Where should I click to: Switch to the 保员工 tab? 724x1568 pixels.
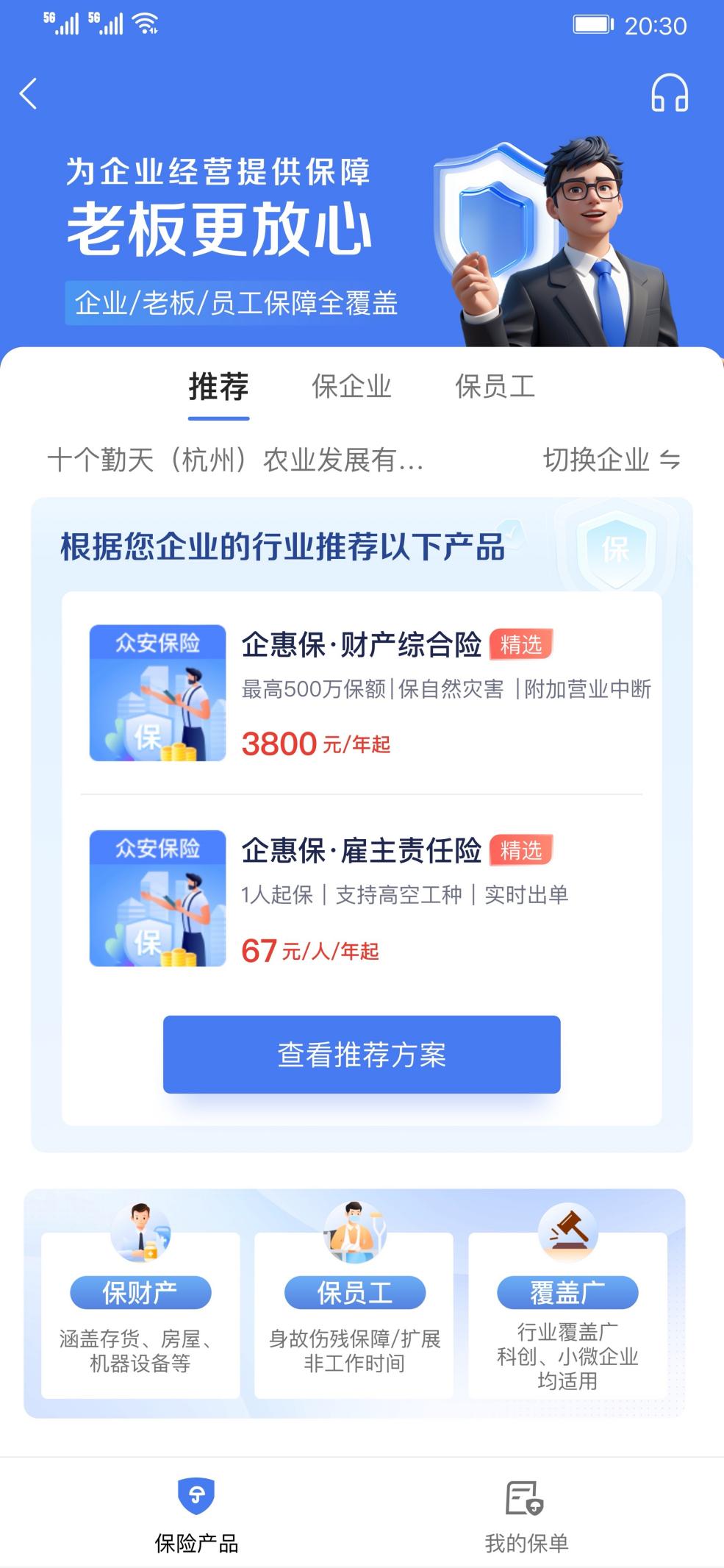click(495, 387)
